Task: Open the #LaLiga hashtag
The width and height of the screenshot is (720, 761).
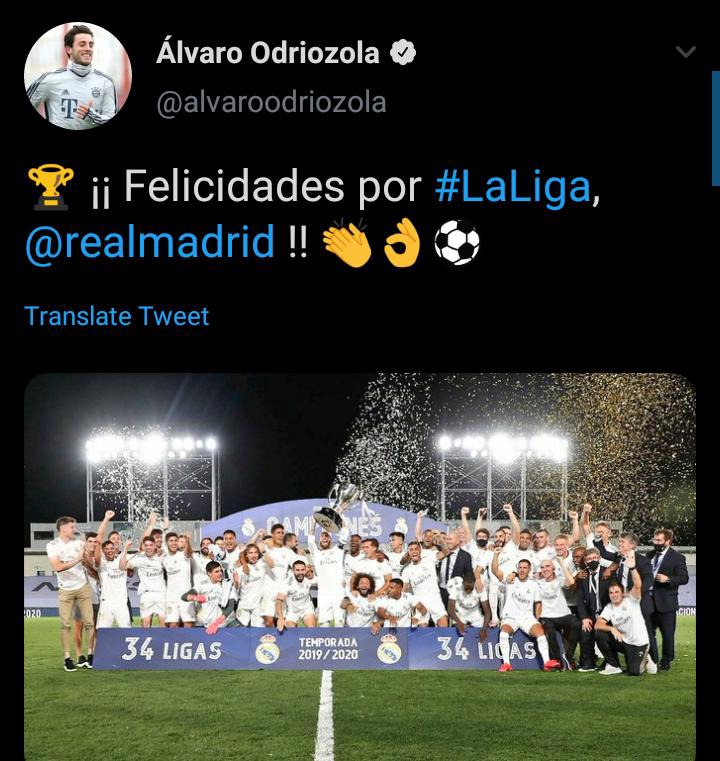Action: click(x=514, y=187)
